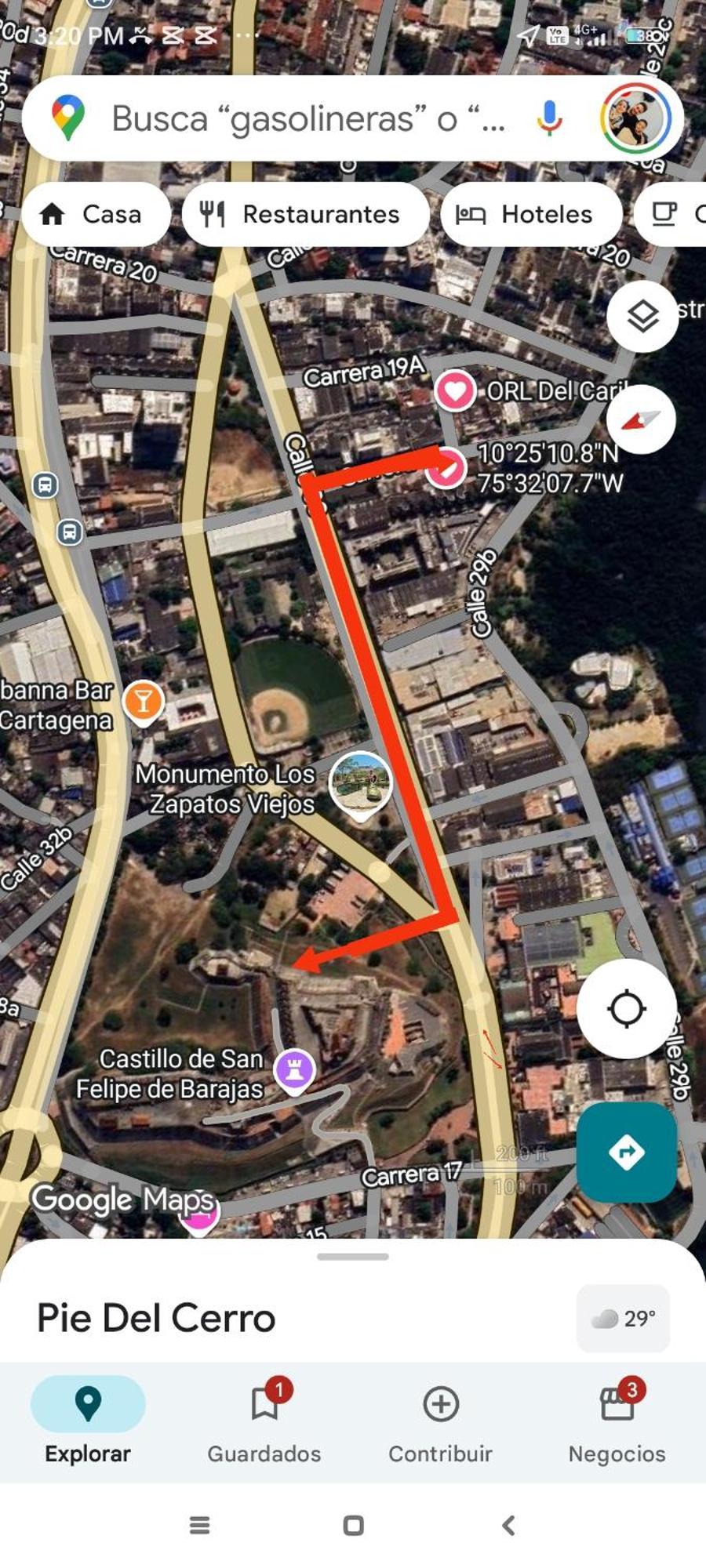This screenshot has height=1568, width=706.
Task: Filter the map by Restaurantes
Action: click(305, 214)
